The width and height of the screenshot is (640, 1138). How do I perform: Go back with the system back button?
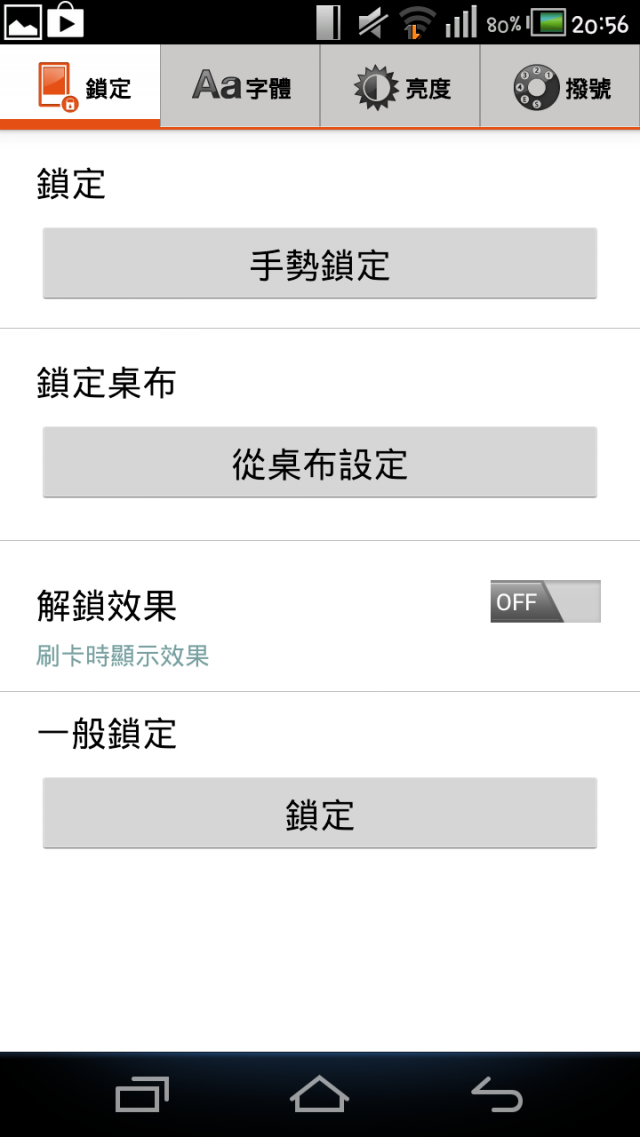[x=497, y=1094]
